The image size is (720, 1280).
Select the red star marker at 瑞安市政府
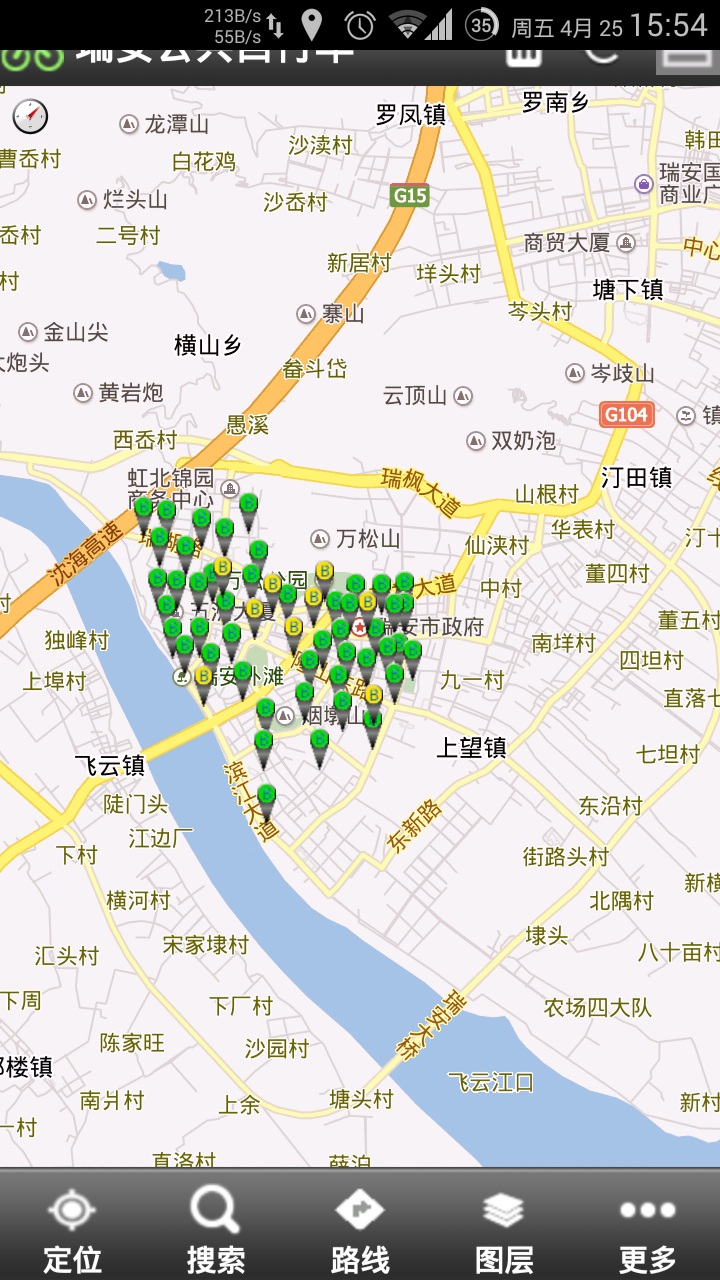pyautogui.click(x=360, y=627)
